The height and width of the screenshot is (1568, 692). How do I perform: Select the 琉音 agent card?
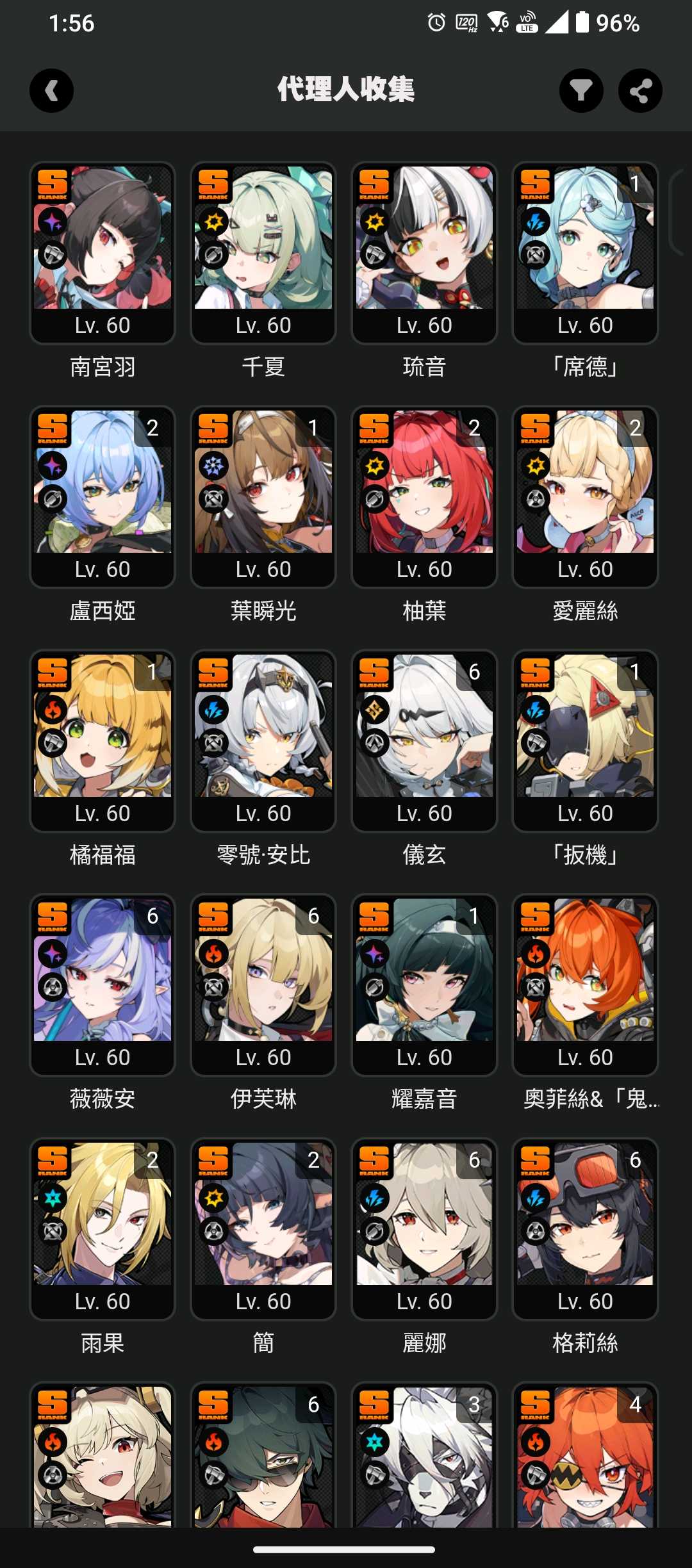pos(424,252)
